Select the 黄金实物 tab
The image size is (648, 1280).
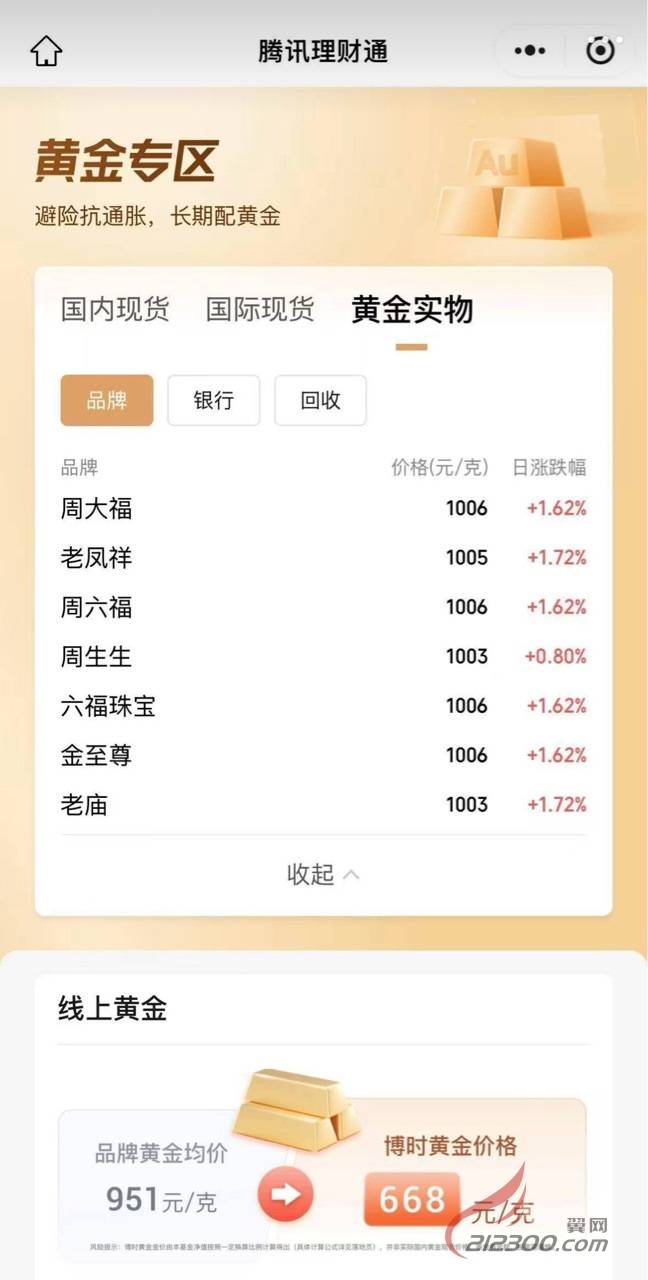click(412, 309)
